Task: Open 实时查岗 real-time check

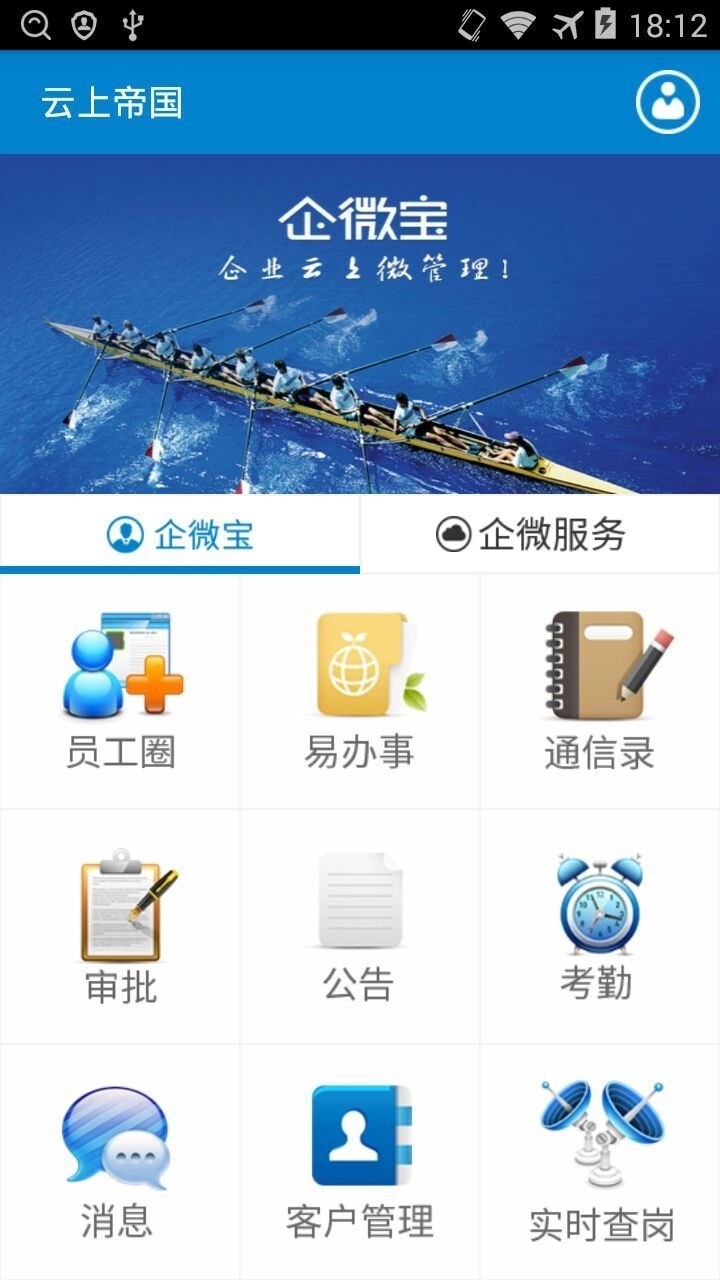Action: tap(600, 1160)
